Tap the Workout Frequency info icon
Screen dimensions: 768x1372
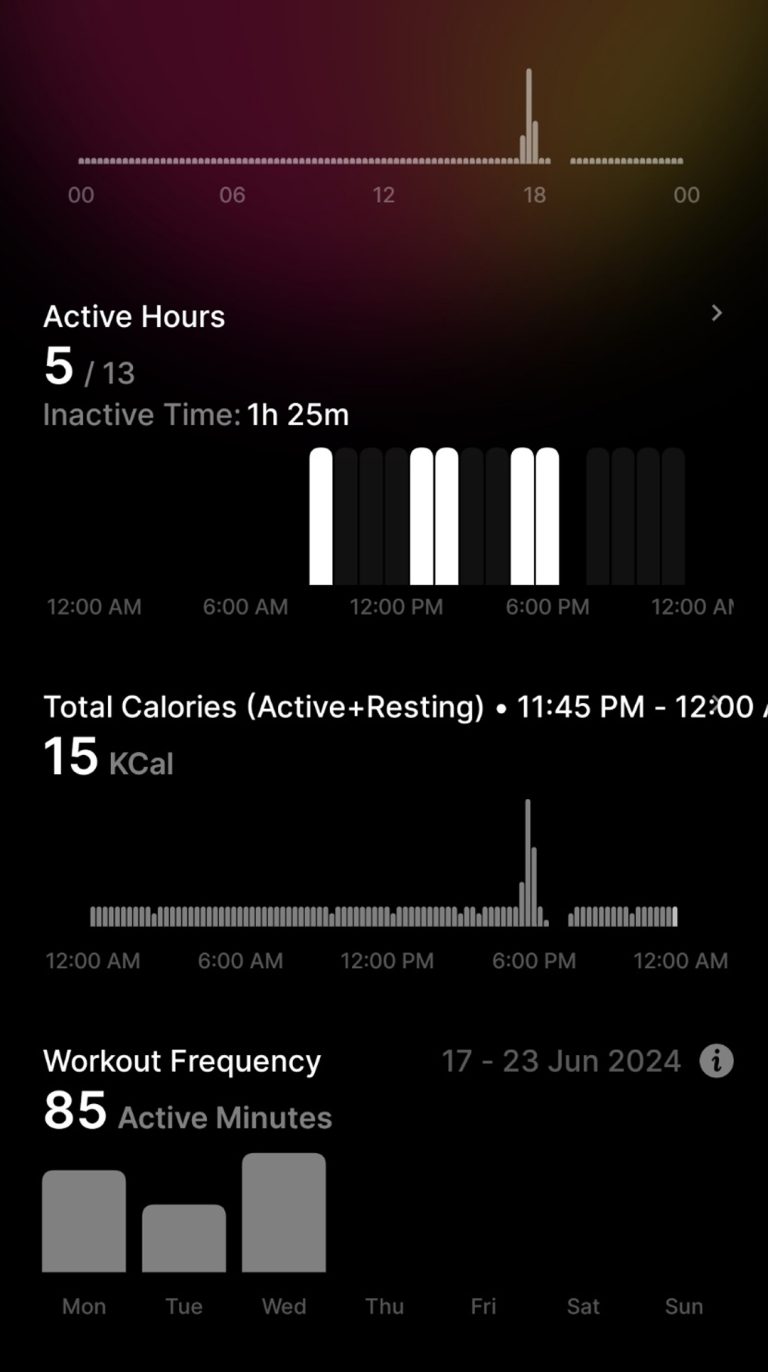(716, 1061)
